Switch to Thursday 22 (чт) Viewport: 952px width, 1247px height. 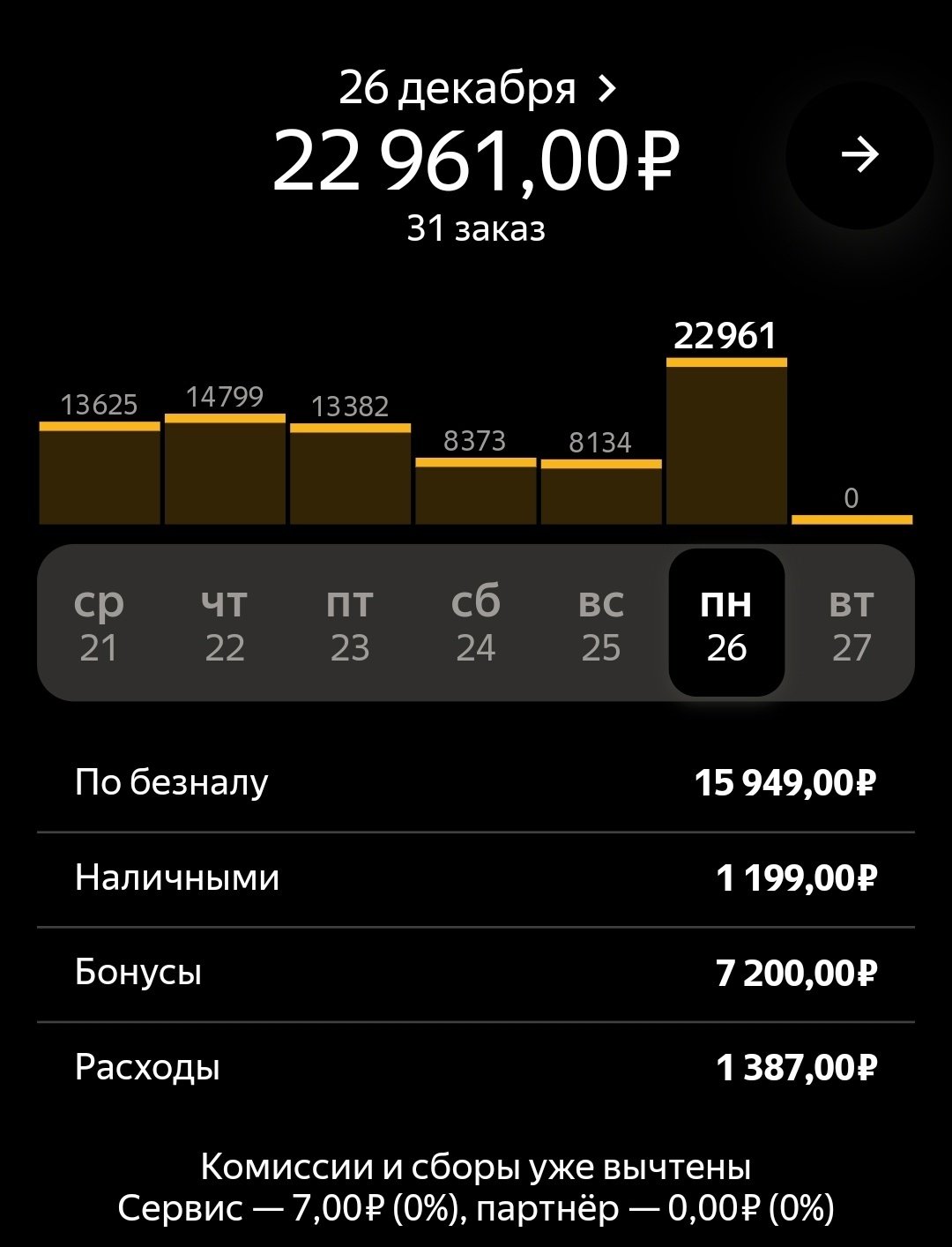[225, 623]
